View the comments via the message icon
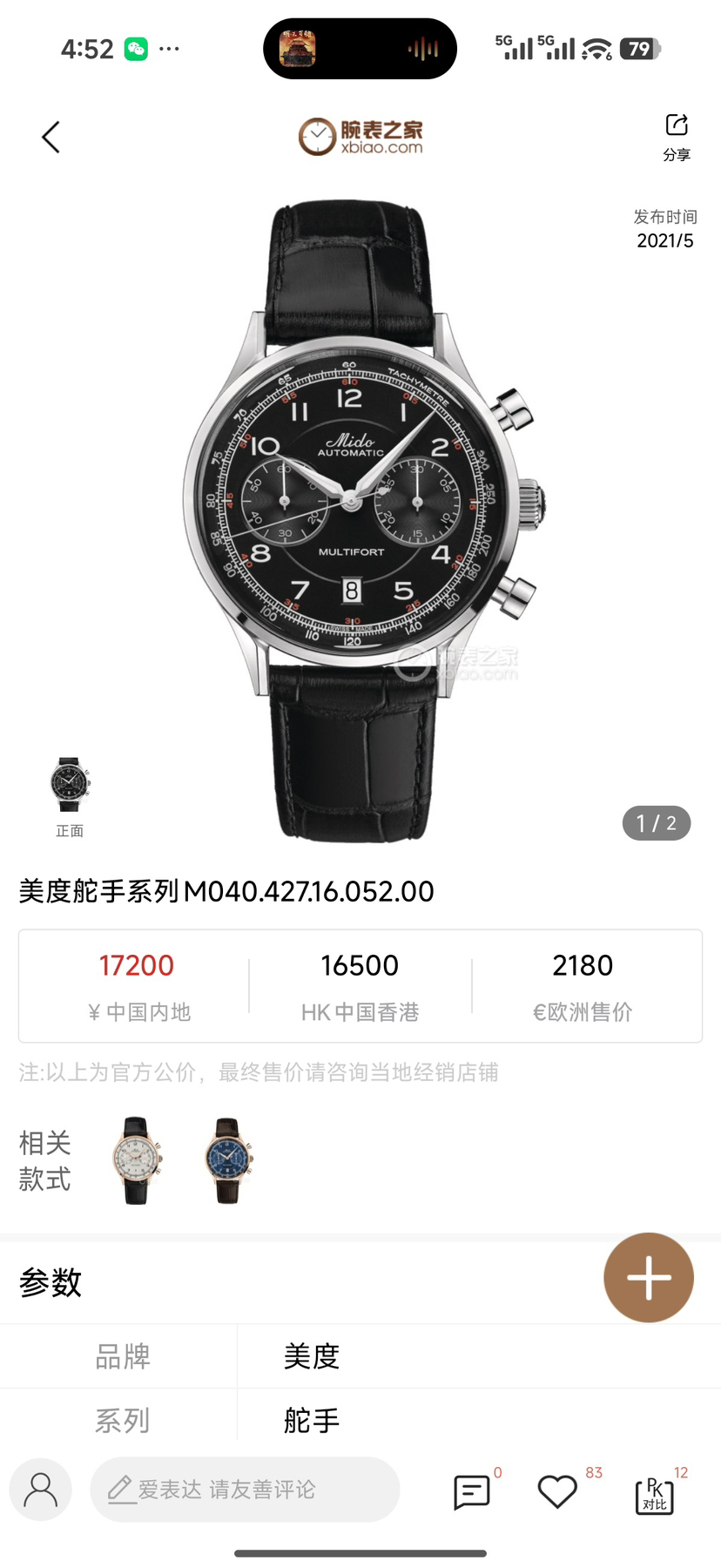This screenshot has height=1568, width=721. [472, 1491]
